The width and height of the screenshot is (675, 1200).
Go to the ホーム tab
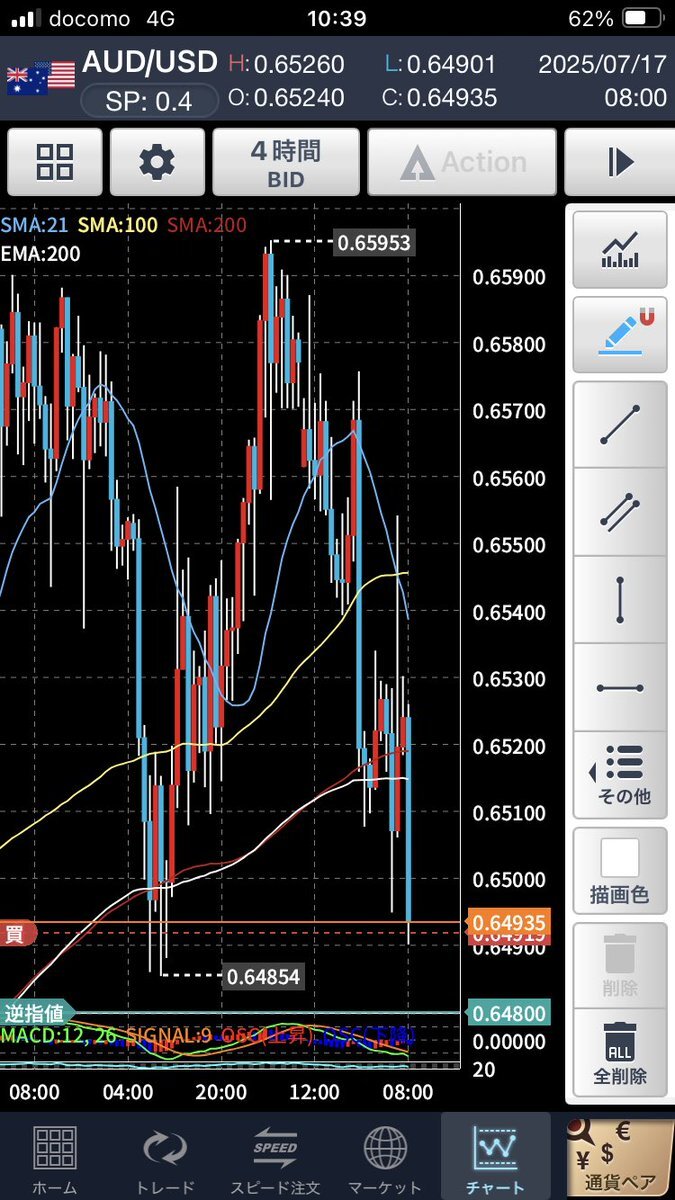[x=55, y=1156]
